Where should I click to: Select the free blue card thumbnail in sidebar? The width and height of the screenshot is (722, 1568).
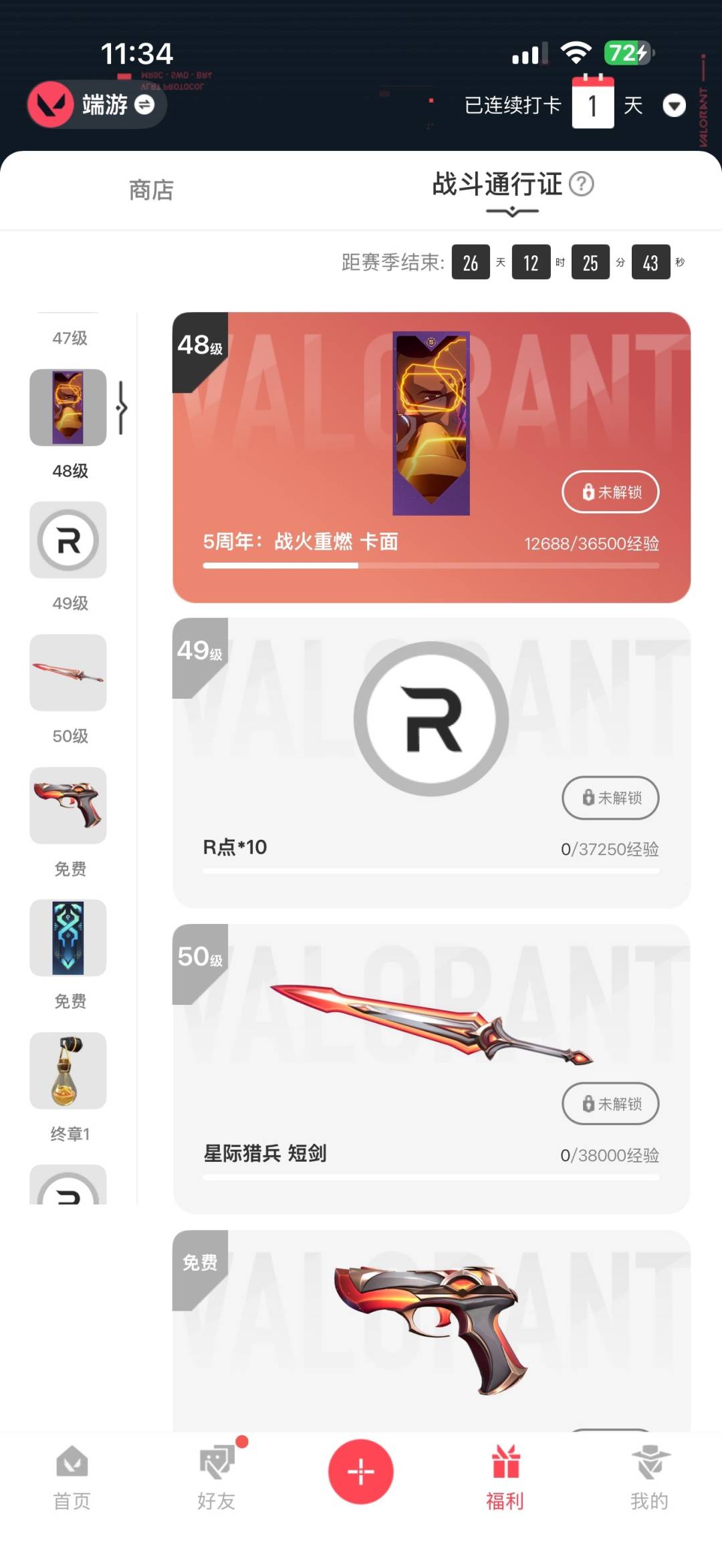tap(68, 937)
